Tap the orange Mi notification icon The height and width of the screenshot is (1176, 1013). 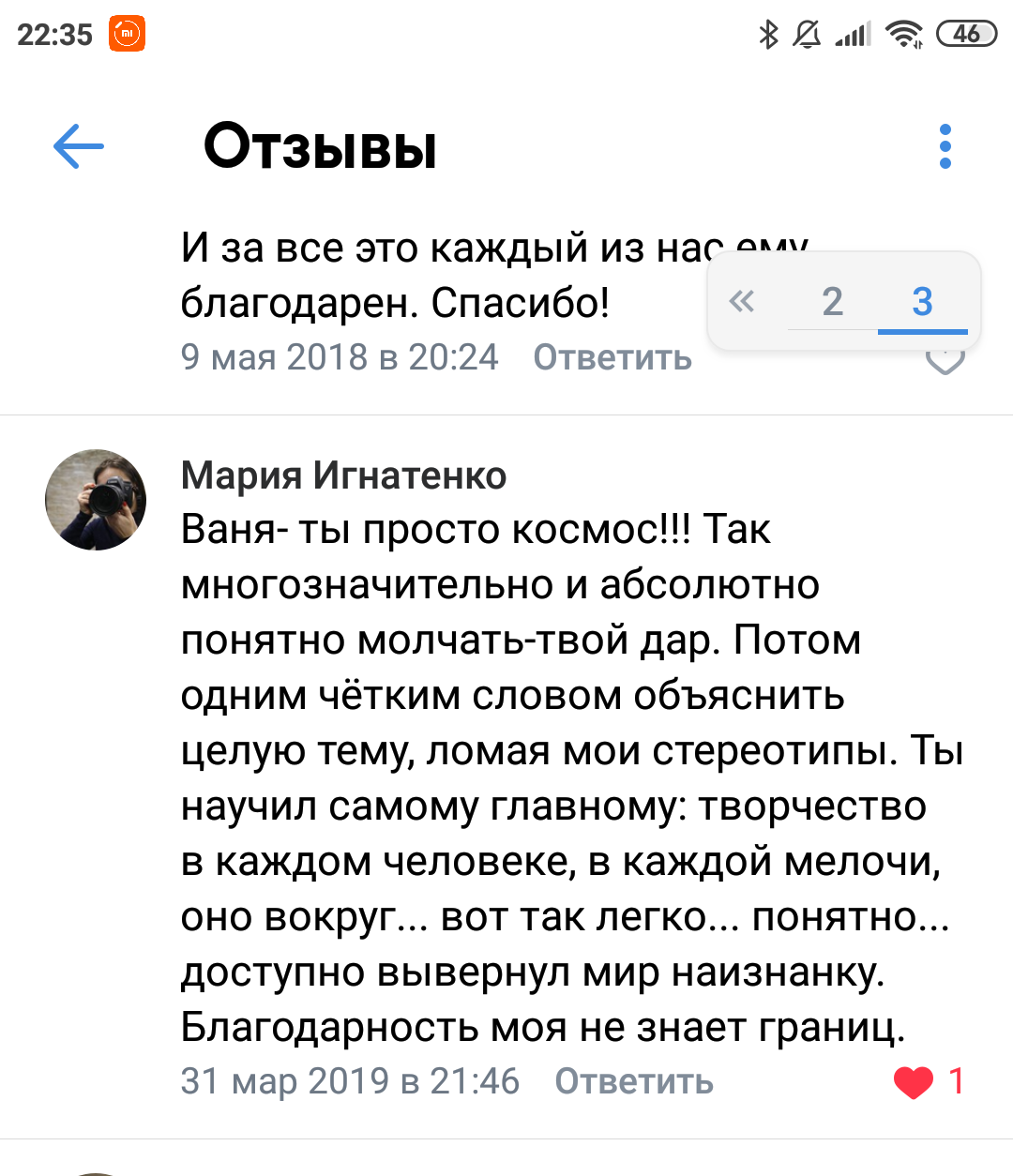[127, 34]
